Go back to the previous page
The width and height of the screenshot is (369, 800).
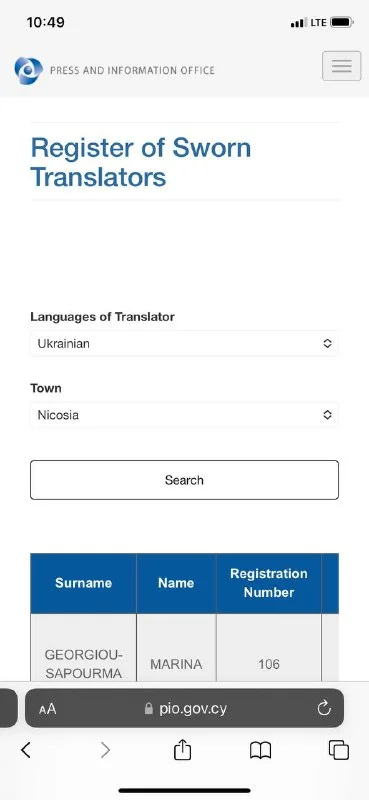click(x=26, y=749)
